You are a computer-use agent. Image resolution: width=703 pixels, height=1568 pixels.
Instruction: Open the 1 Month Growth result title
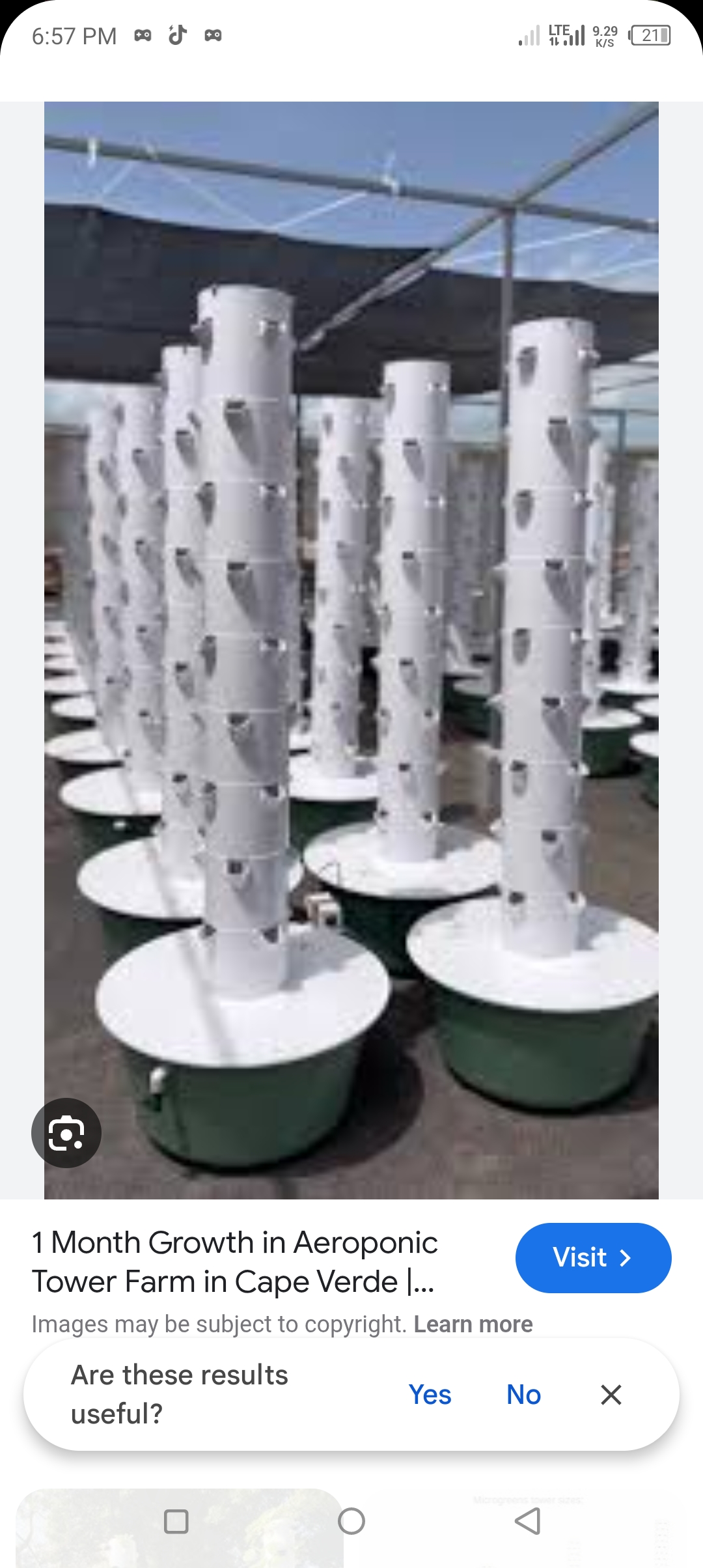234,1261
